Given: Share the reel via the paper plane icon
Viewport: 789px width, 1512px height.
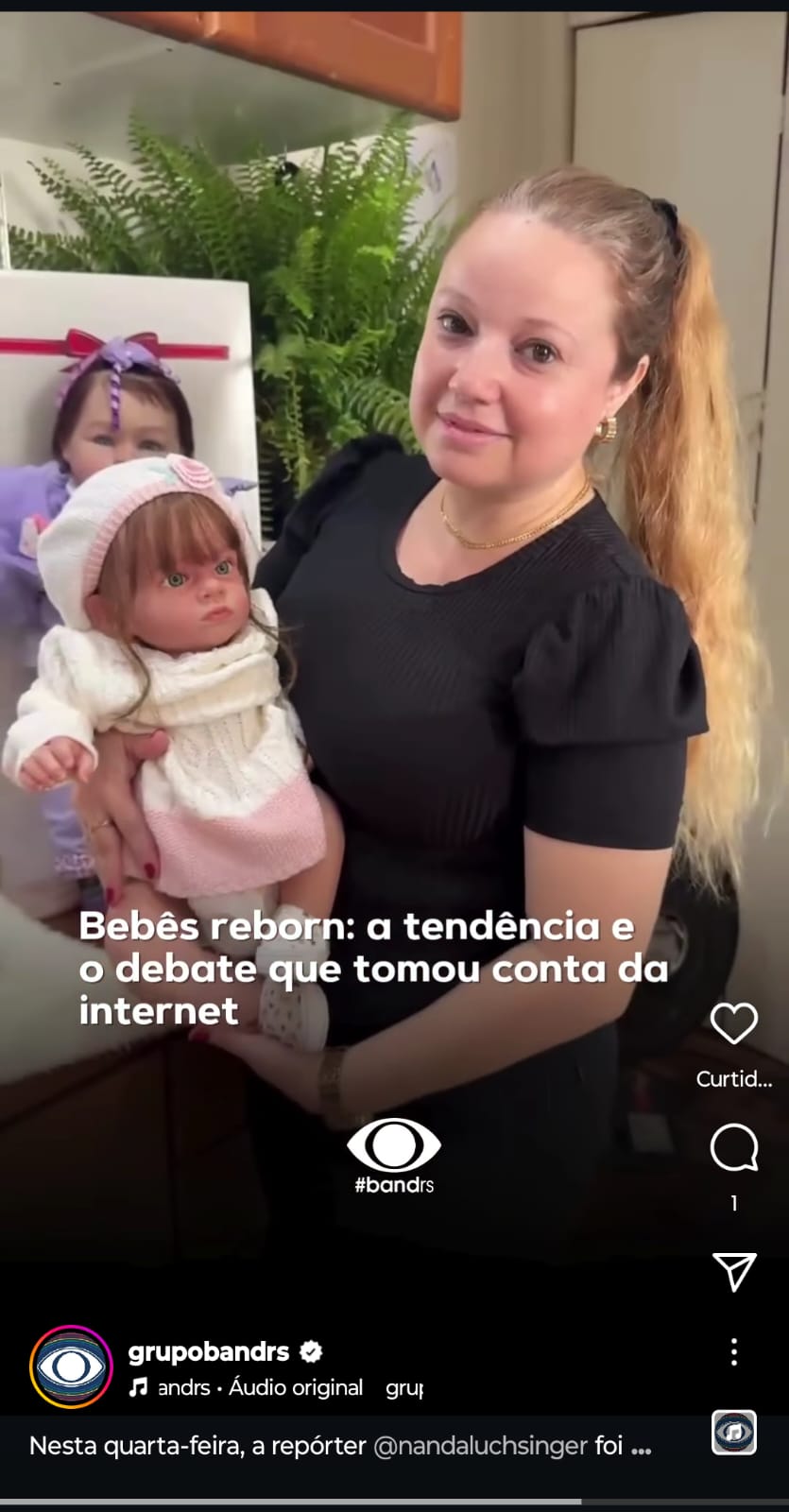Looking at the screenshot, I should click(x=734, y=1272).
